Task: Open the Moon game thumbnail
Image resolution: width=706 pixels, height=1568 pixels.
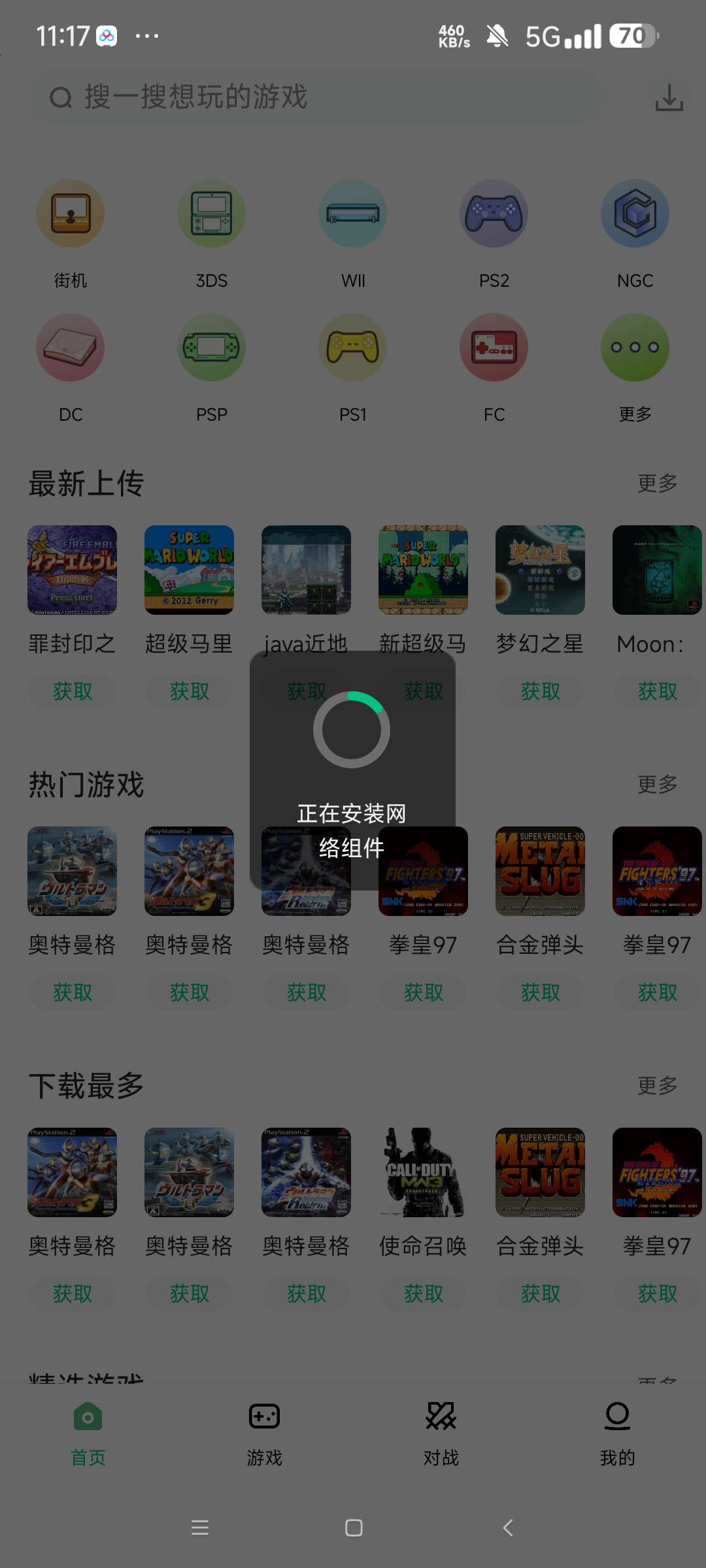Action: tap(657, 570)
